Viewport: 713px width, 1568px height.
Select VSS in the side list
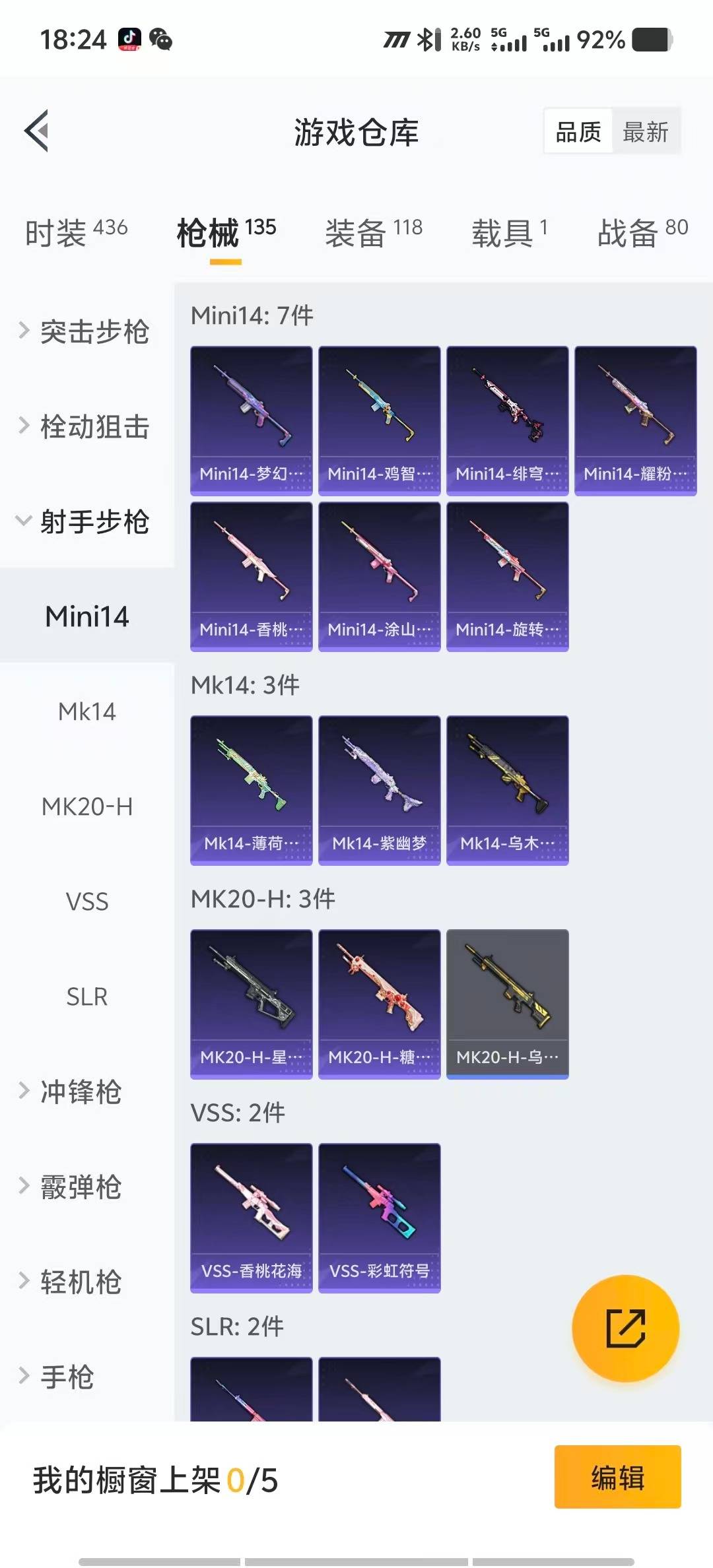click(x=86, y=901)
